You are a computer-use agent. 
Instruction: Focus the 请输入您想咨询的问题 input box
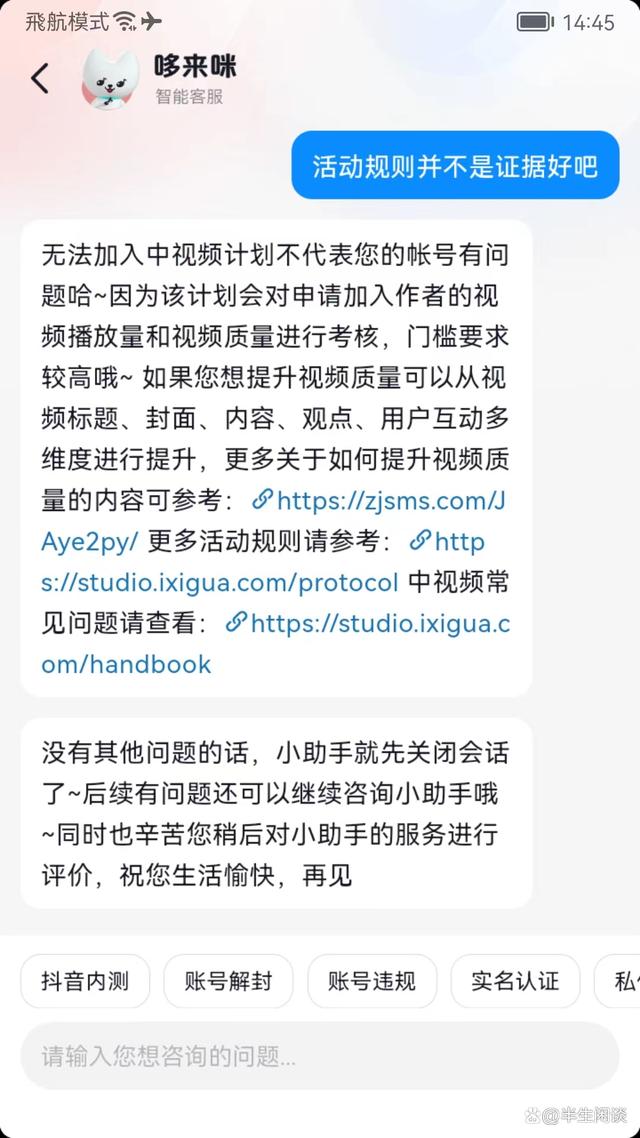pos(320,1056)
